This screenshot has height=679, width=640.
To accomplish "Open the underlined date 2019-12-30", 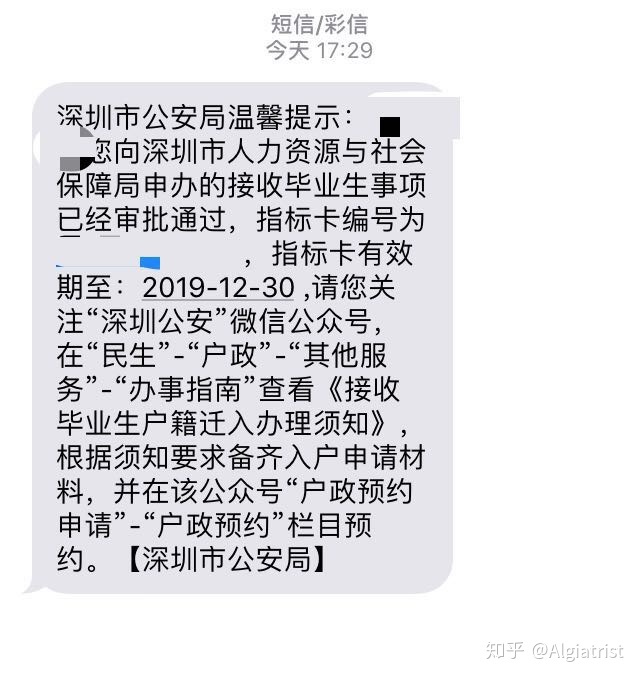I will (x=218, y=287).
